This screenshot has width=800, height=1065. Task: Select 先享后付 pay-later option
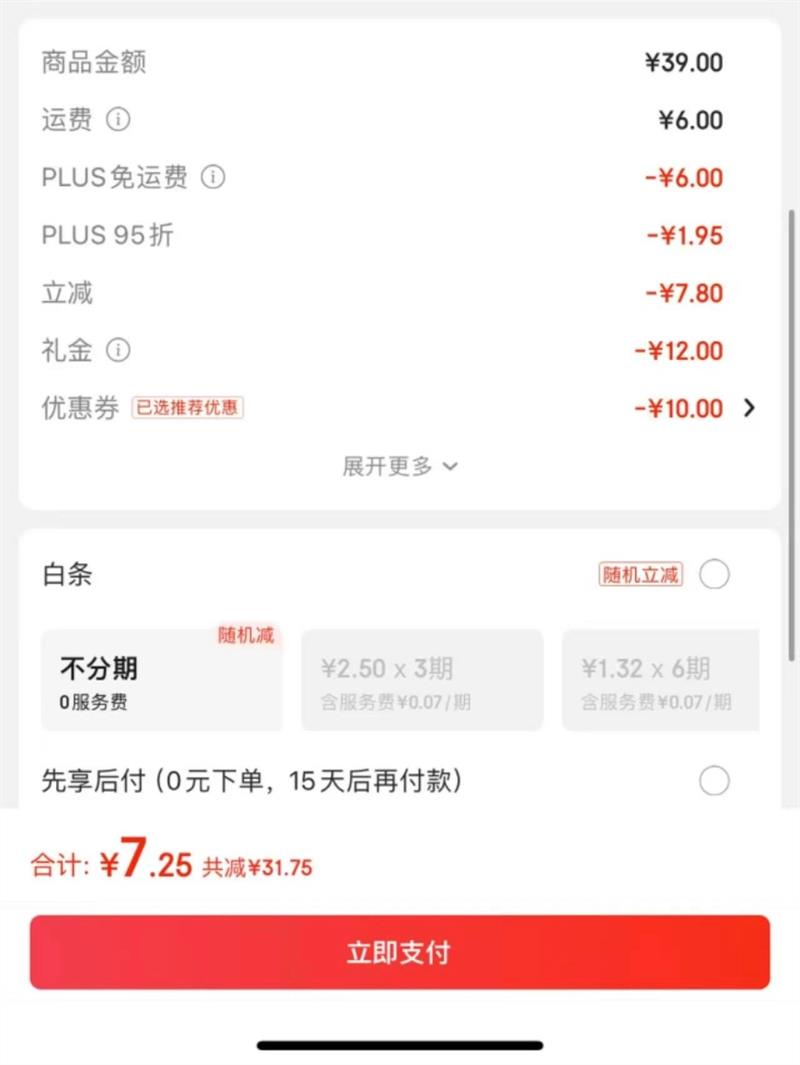714,780
